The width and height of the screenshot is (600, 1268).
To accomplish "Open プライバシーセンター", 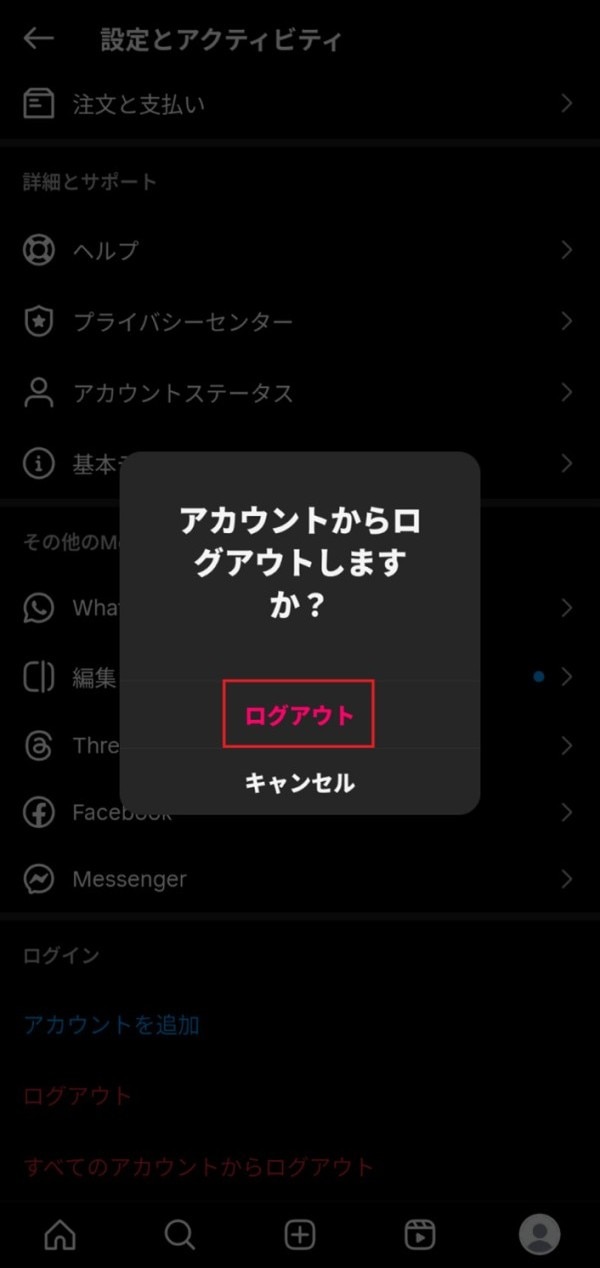I will [x=300, y=322].
